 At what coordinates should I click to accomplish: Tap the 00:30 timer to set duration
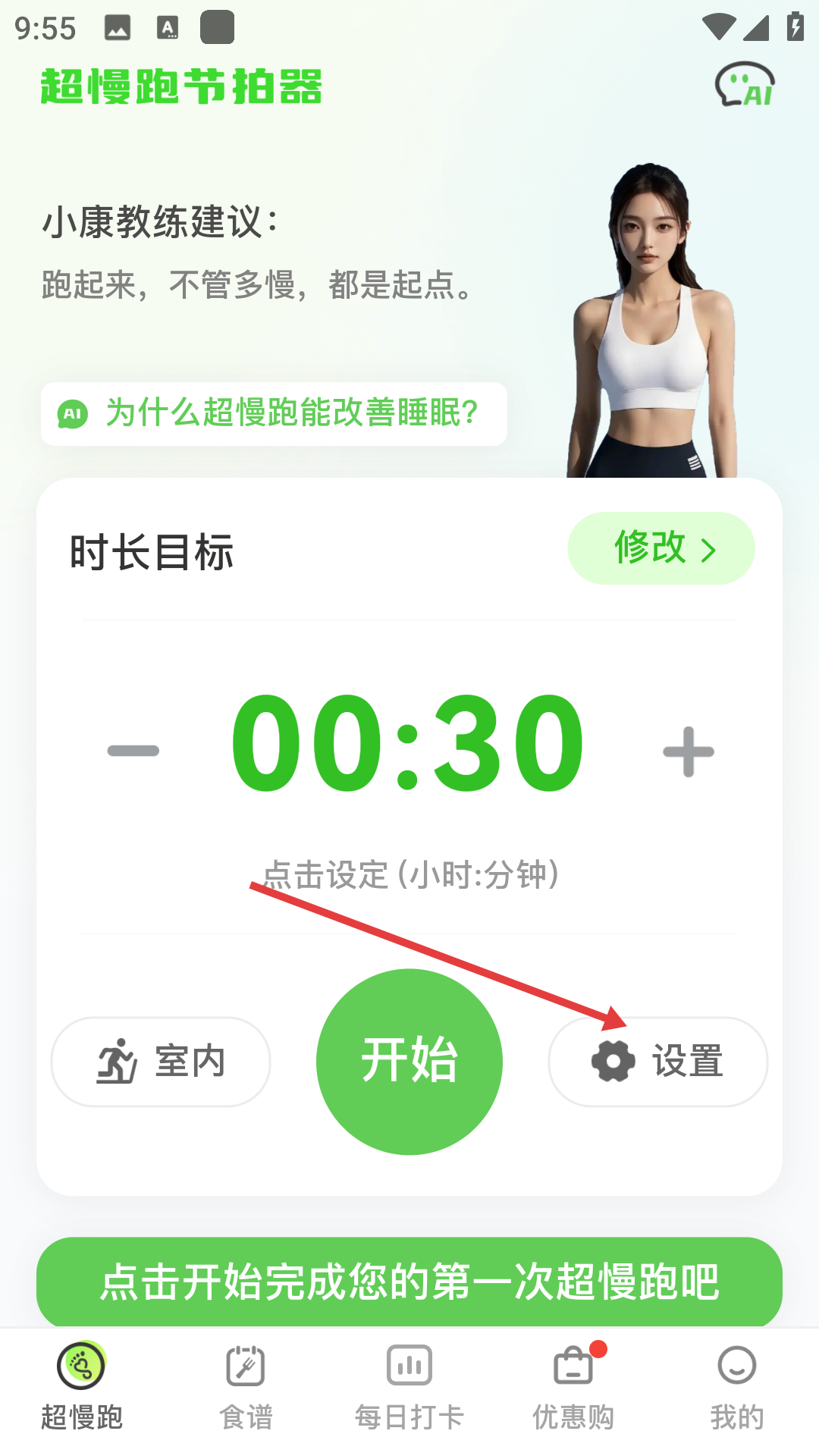408,743
